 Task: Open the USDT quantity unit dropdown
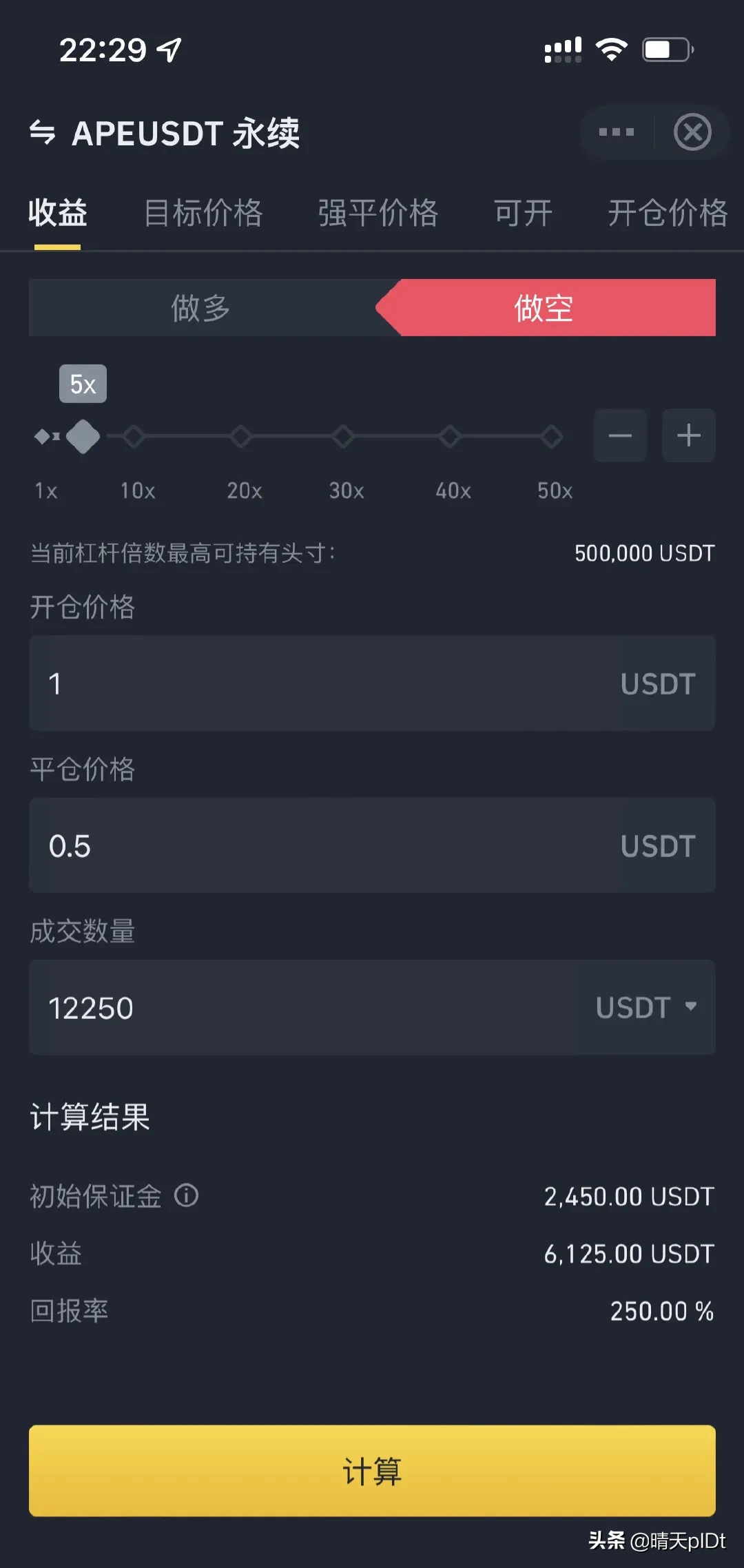pyautogui.click(x=646, y=1007)
